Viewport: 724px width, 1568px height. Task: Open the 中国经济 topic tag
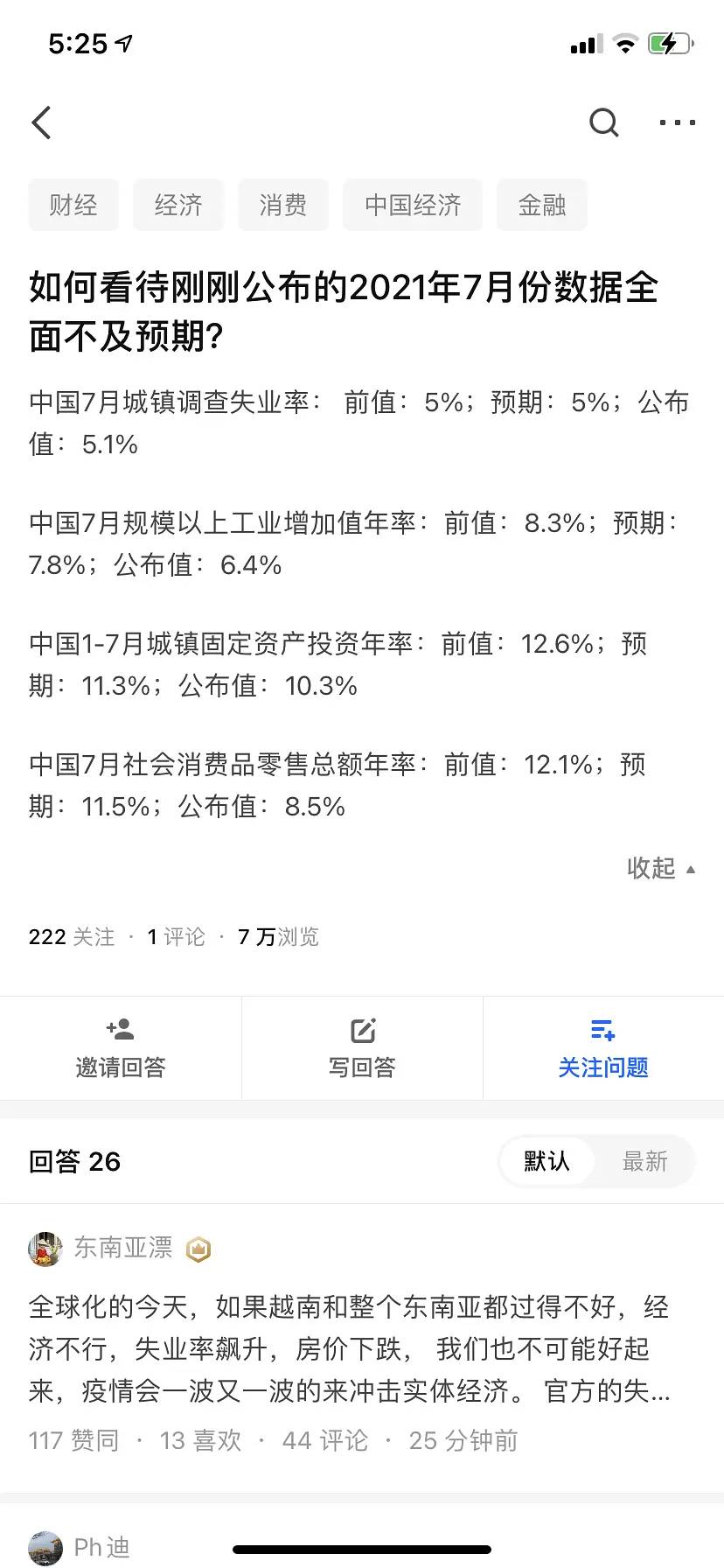click(x=413, y=205)
